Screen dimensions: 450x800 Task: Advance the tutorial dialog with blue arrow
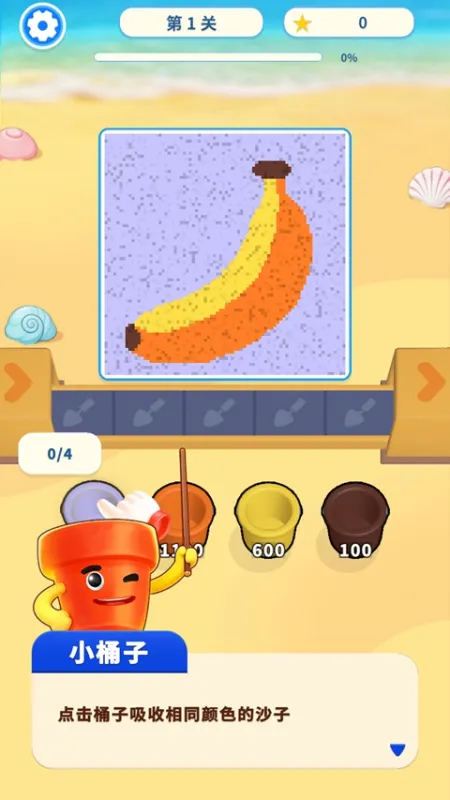397,749
